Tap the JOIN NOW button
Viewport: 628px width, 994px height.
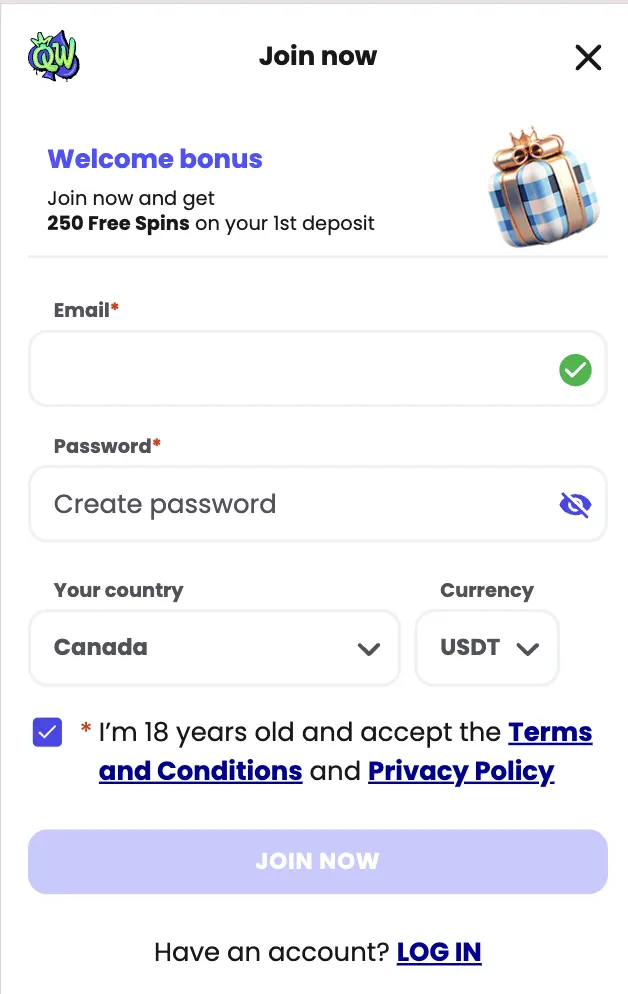(317, 861)
